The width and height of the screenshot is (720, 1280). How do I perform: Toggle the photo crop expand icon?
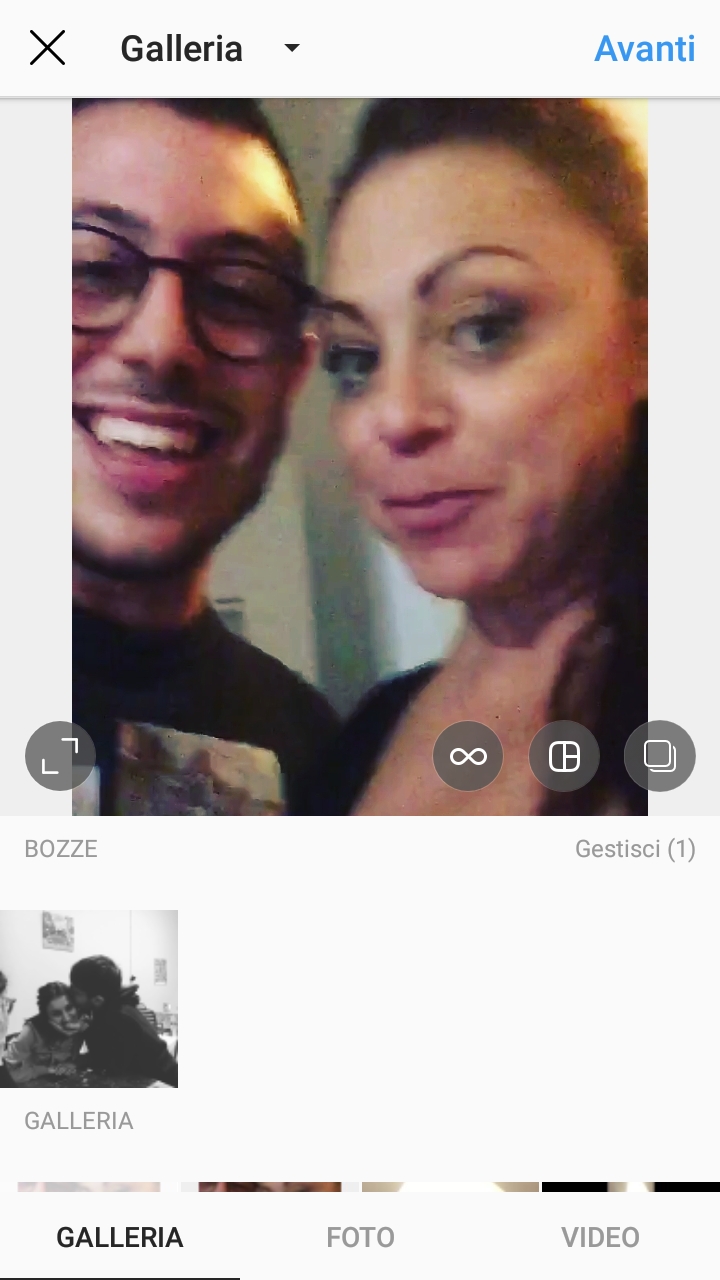coord(60,756)
